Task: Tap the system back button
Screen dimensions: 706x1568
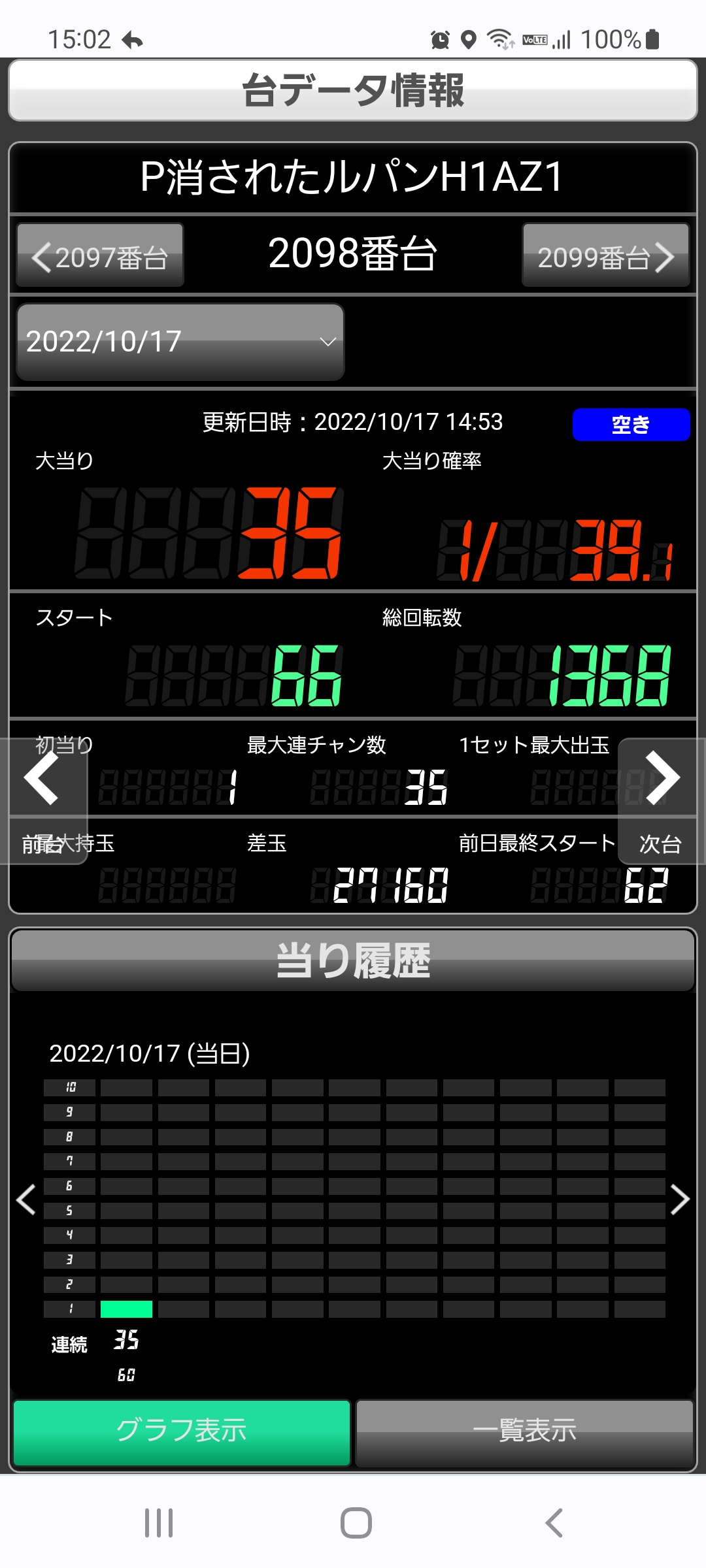Action: click(x=554, y=1523)
